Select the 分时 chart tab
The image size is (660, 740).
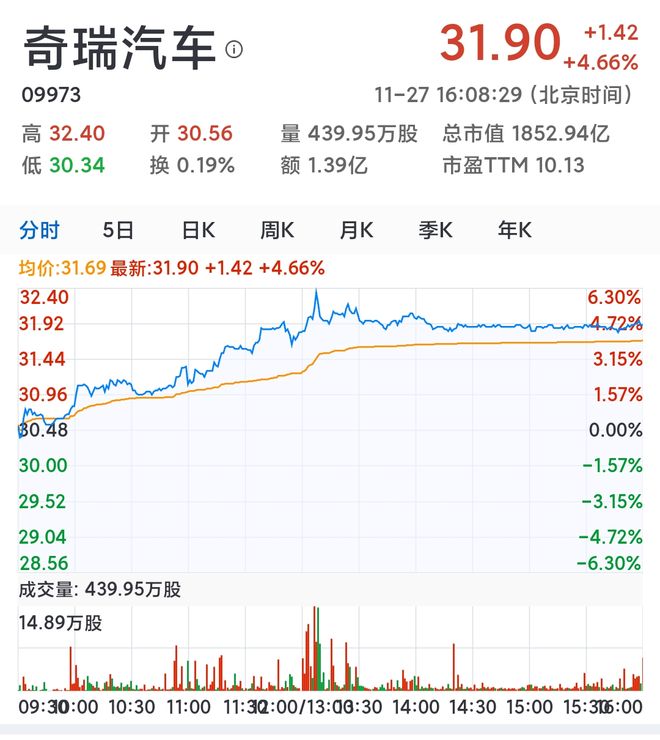coord(40,230)
